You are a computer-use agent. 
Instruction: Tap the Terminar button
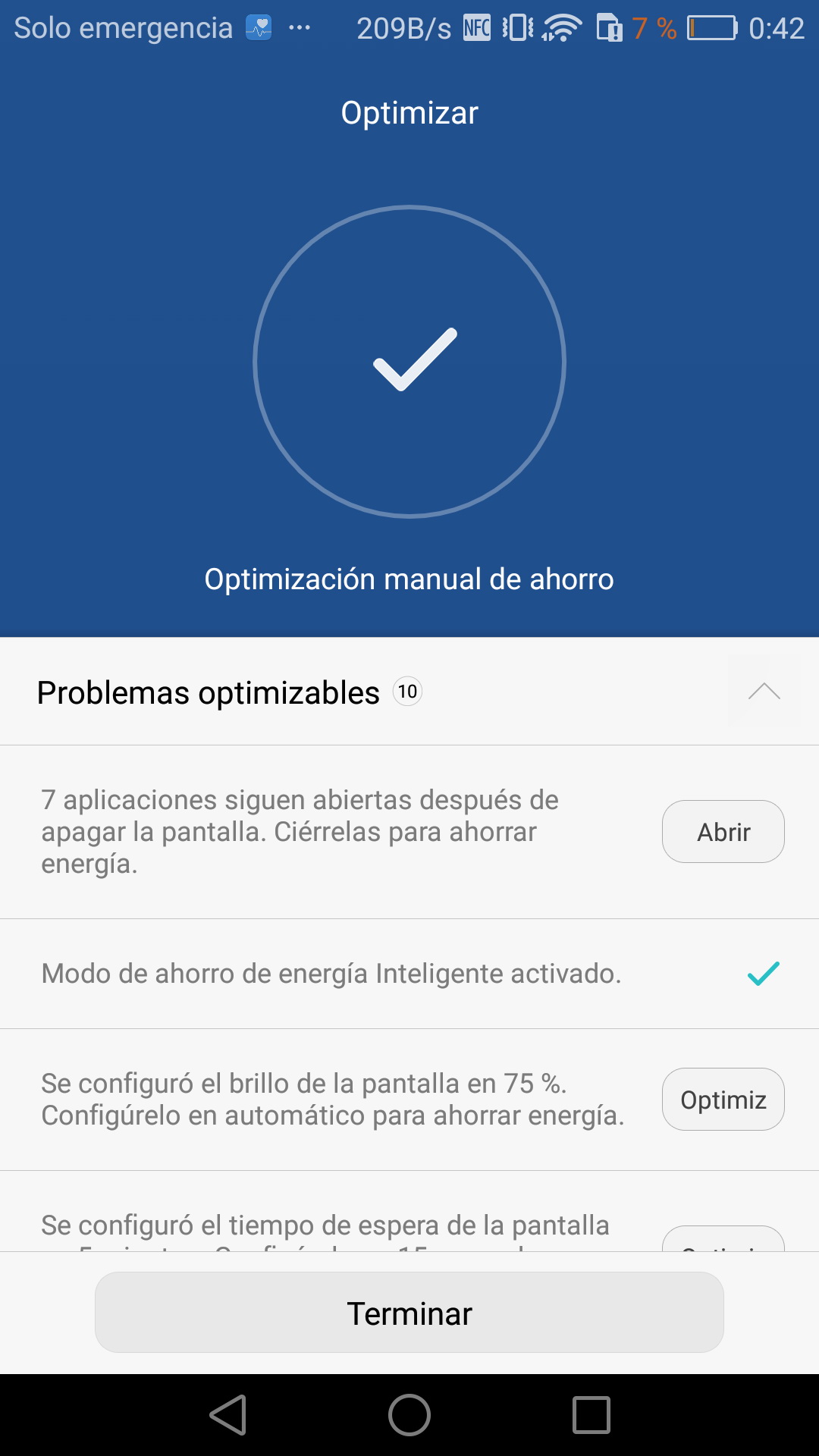coord(409,1313)
